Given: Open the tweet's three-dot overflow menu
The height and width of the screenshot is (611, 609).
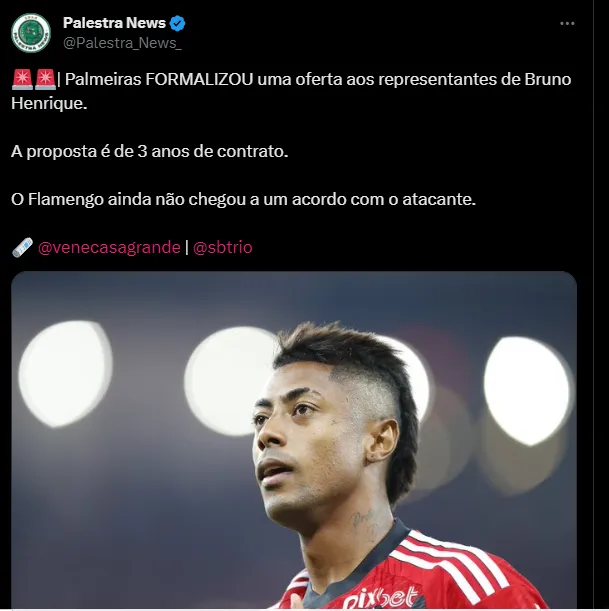Looking at the screenshot, I should (567, 23).
